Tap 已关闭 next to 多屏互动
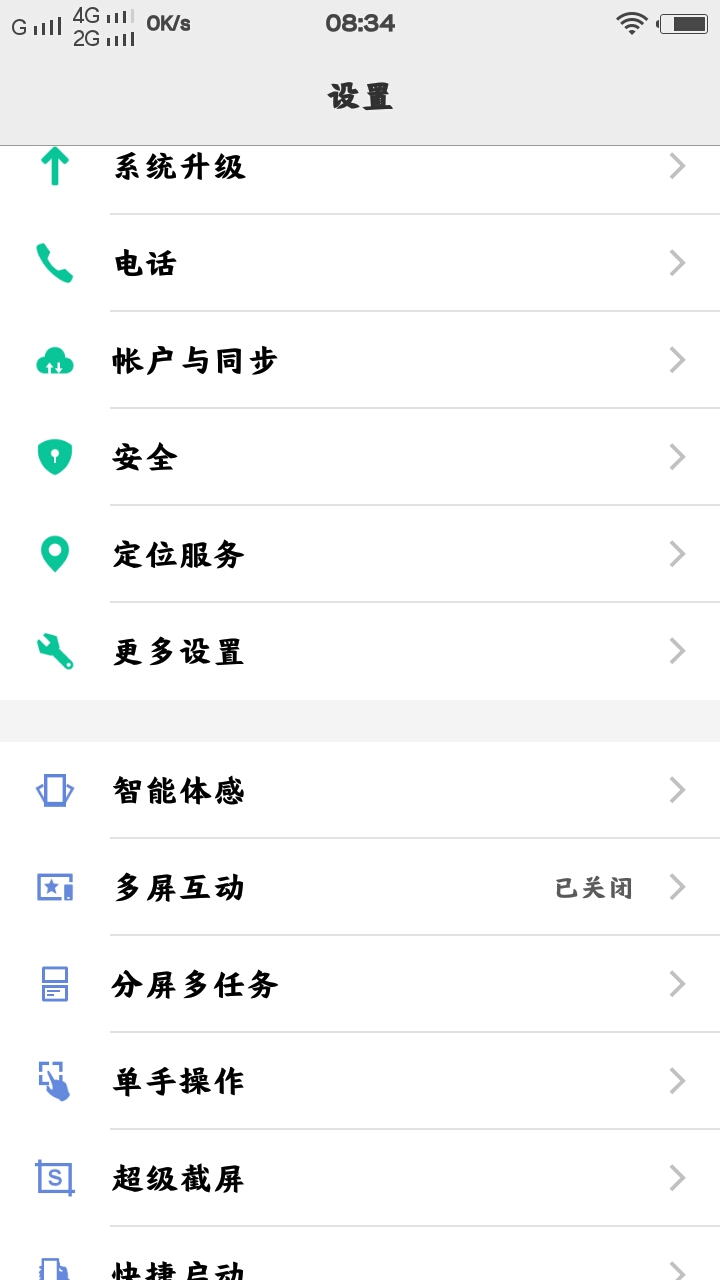 pos(594,887)
